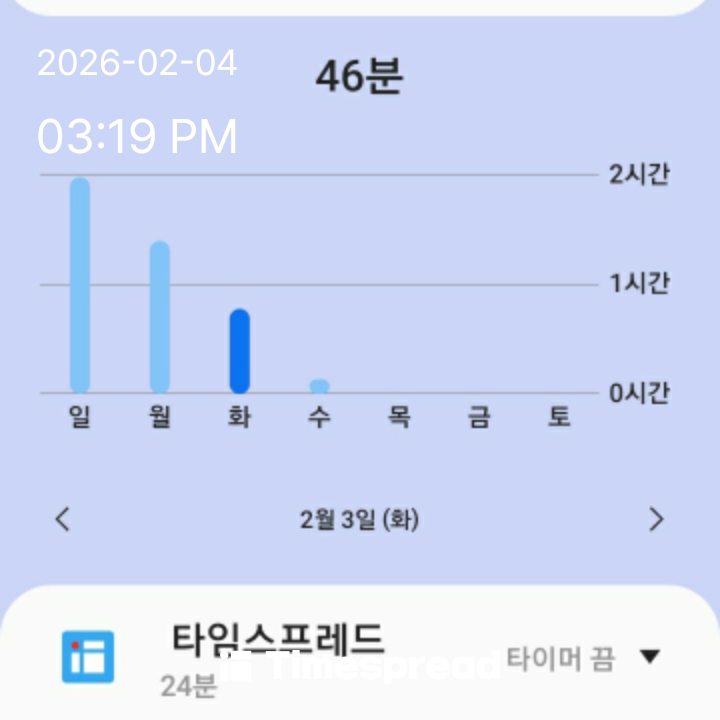The image size is (720, 720).
Task: Go to the next day
Action: tap(656, 519)
